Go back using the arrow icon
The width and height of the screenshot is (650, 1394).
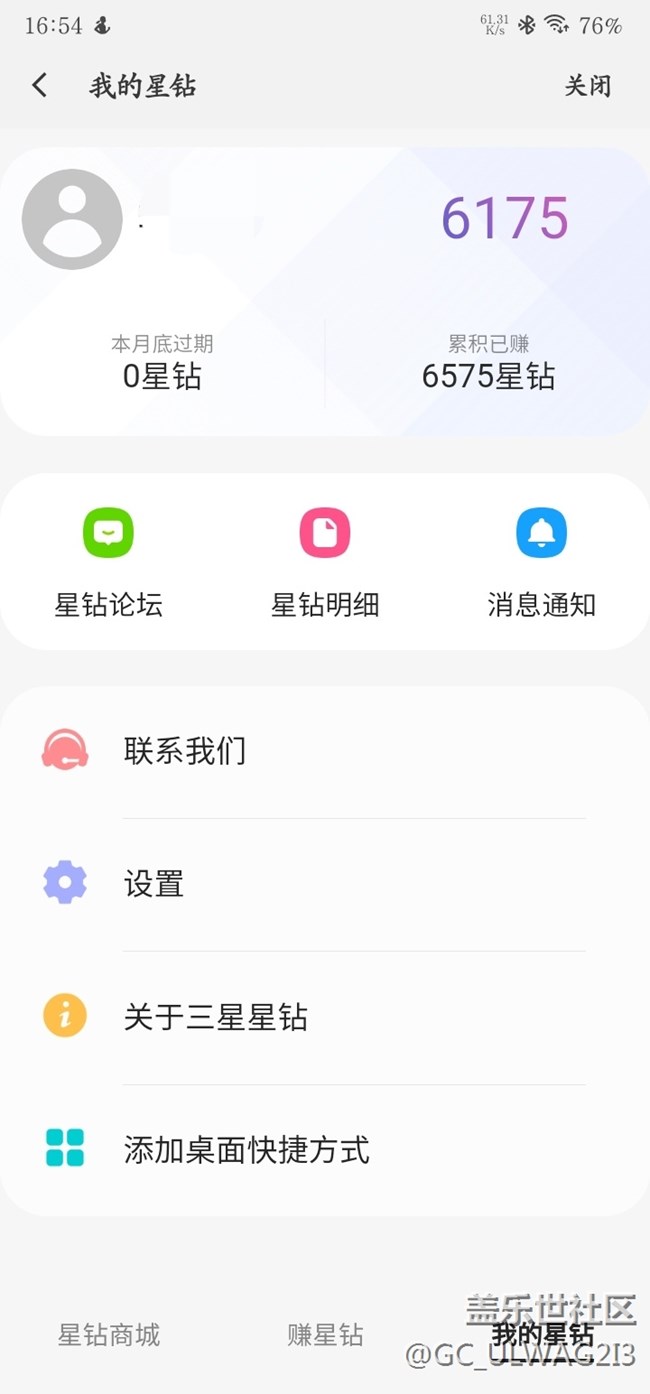40,86
